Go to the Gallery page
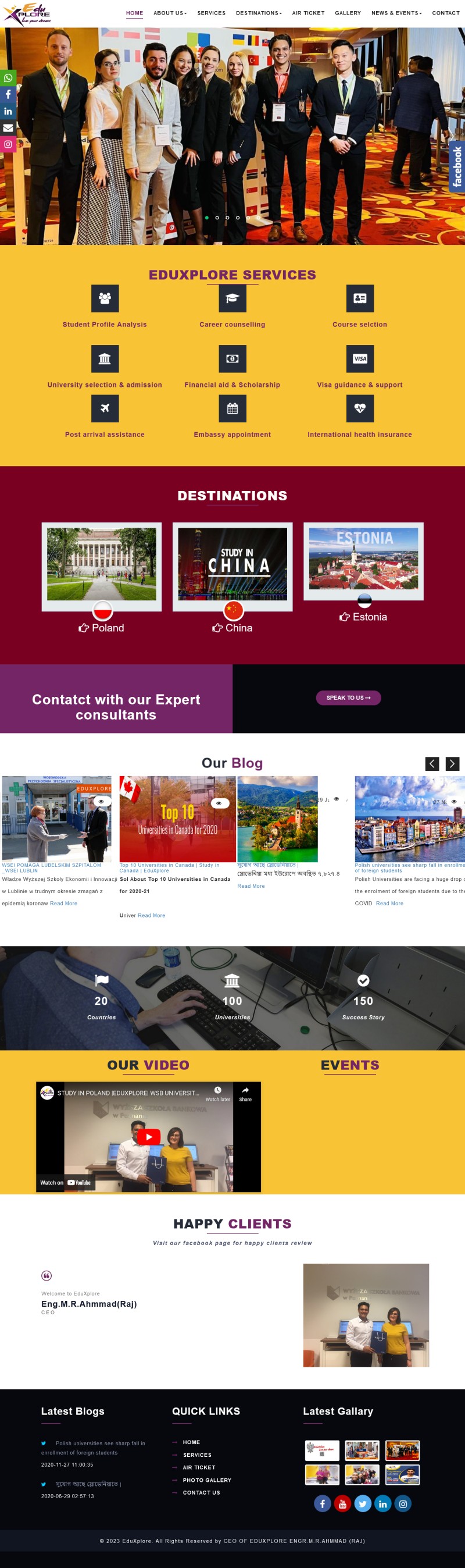 [348, 13]
